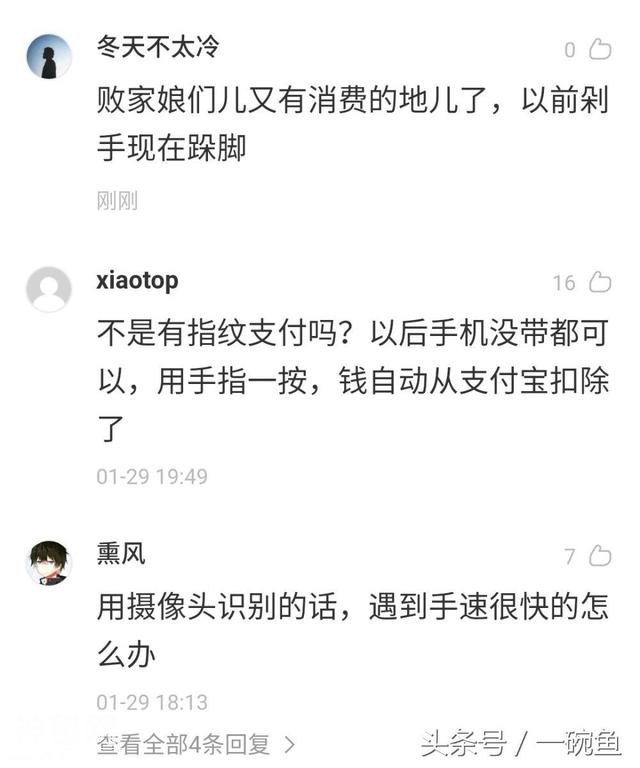Open xiaotop's profile avatar
Screen dimensions: 640x768
tap(48, 289)
